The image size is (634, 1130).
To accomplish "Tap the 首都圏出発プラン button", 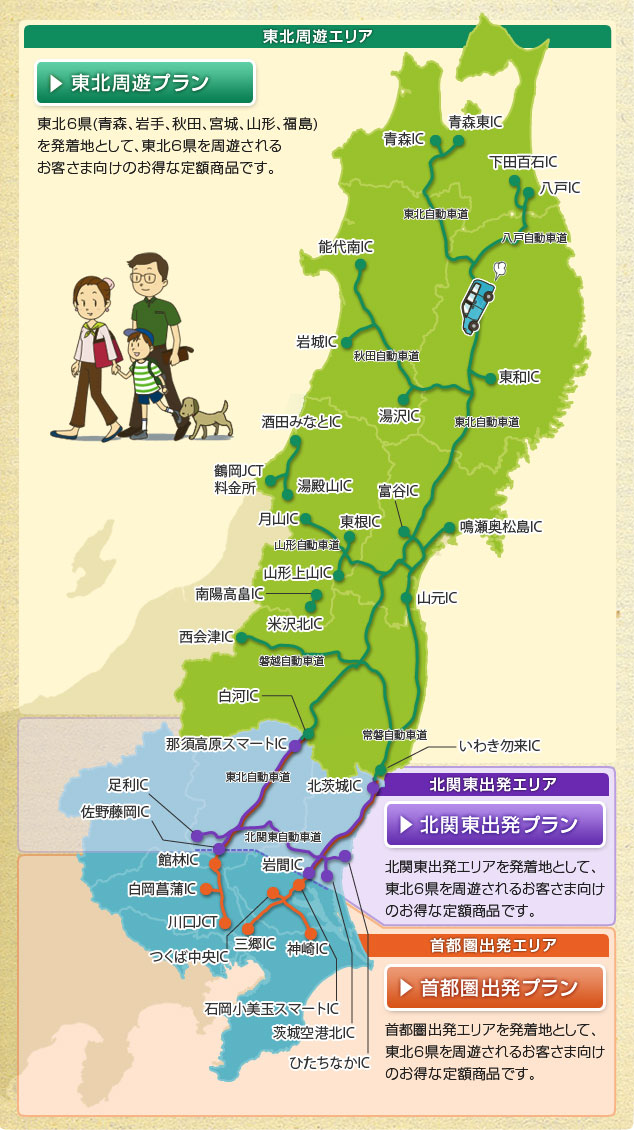I will click(x=495, y=988).
